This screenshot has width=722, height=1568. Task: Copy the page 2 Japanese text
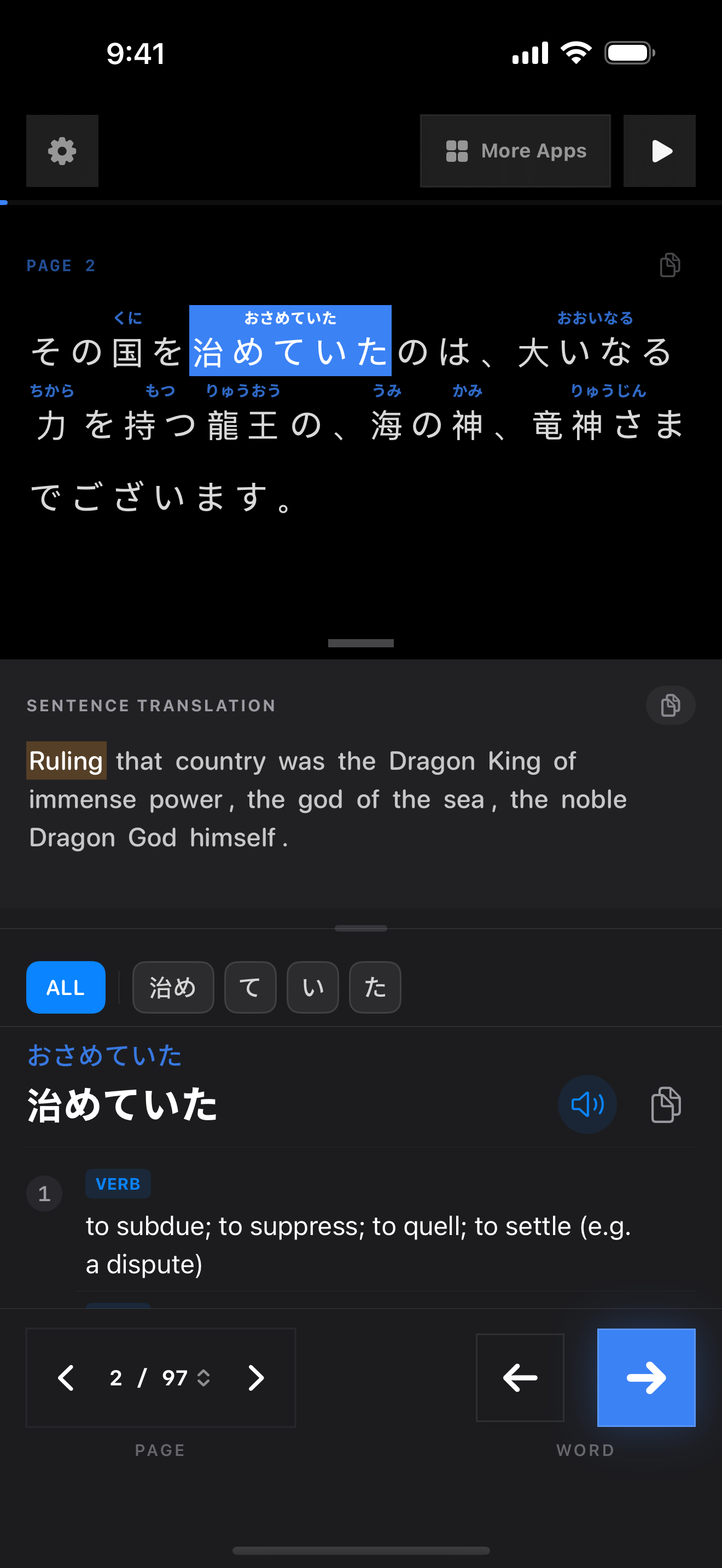[x=669, y=265]
